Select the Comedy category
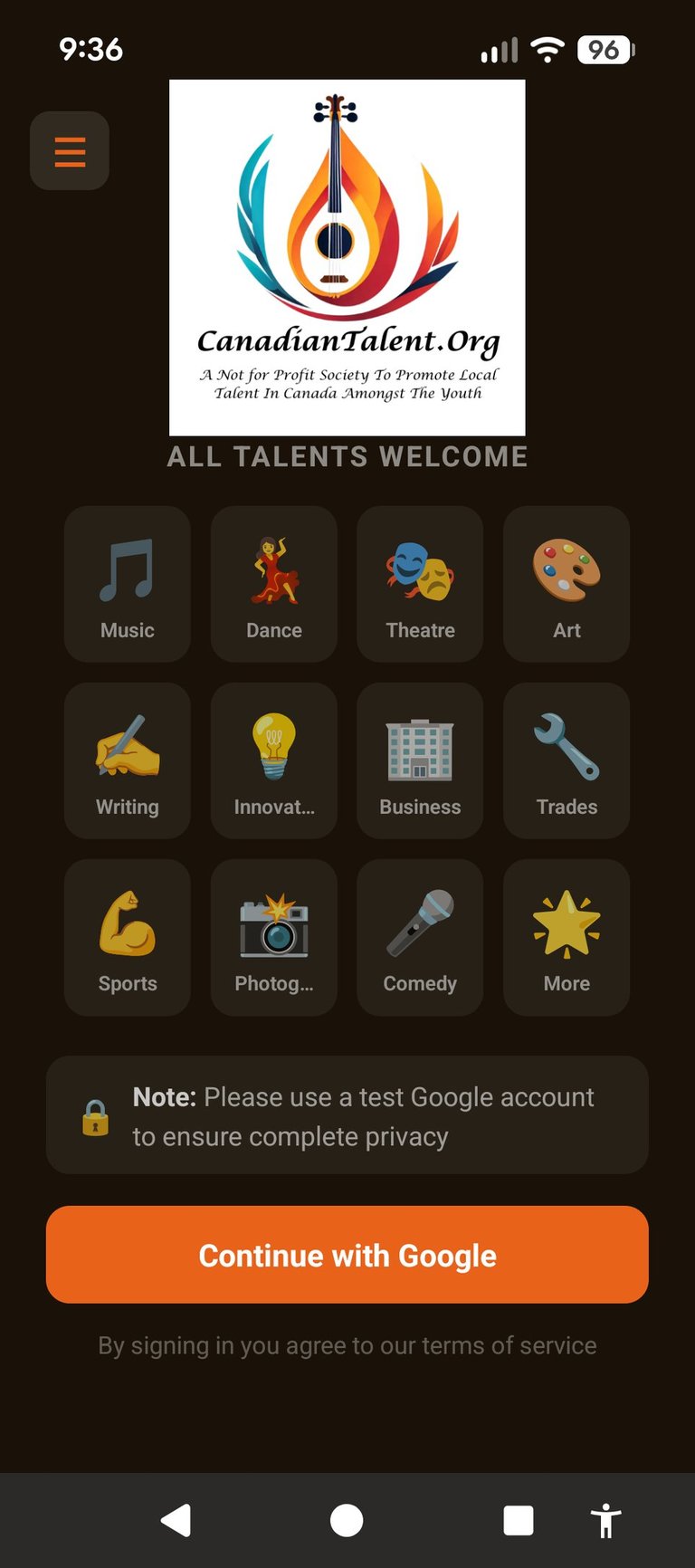The width and height of the screenshot is (695, 1568). pyautogui.click(x=420, y=937)
